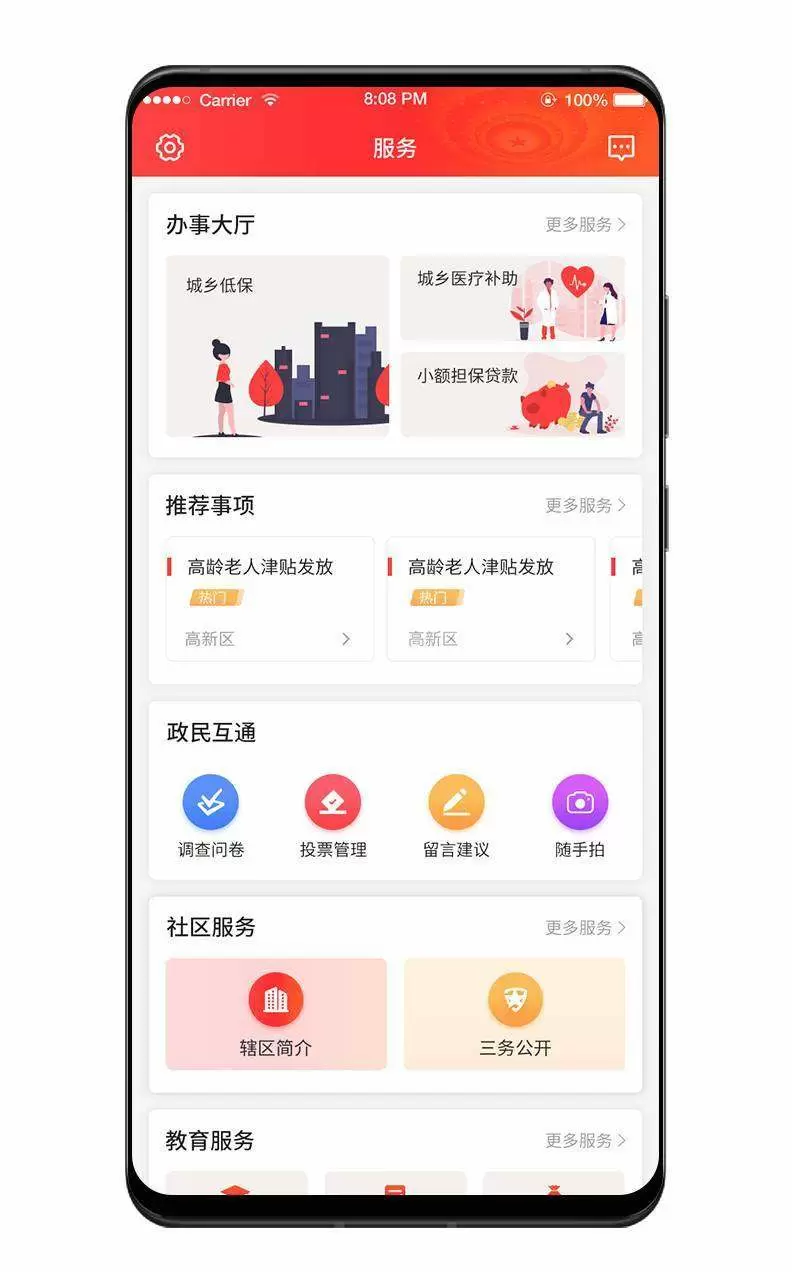Open the settings gear icon
The image size is (792, 1272).
point(170,148)
